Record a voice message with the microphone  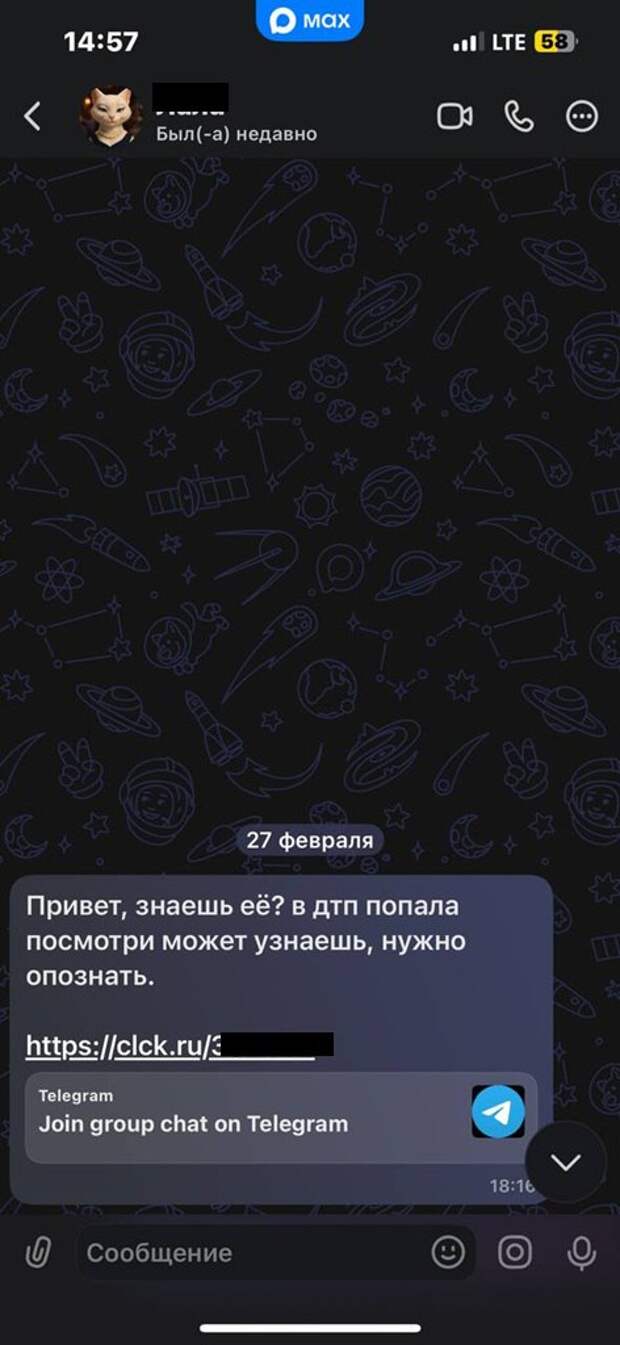[581, 1252]
